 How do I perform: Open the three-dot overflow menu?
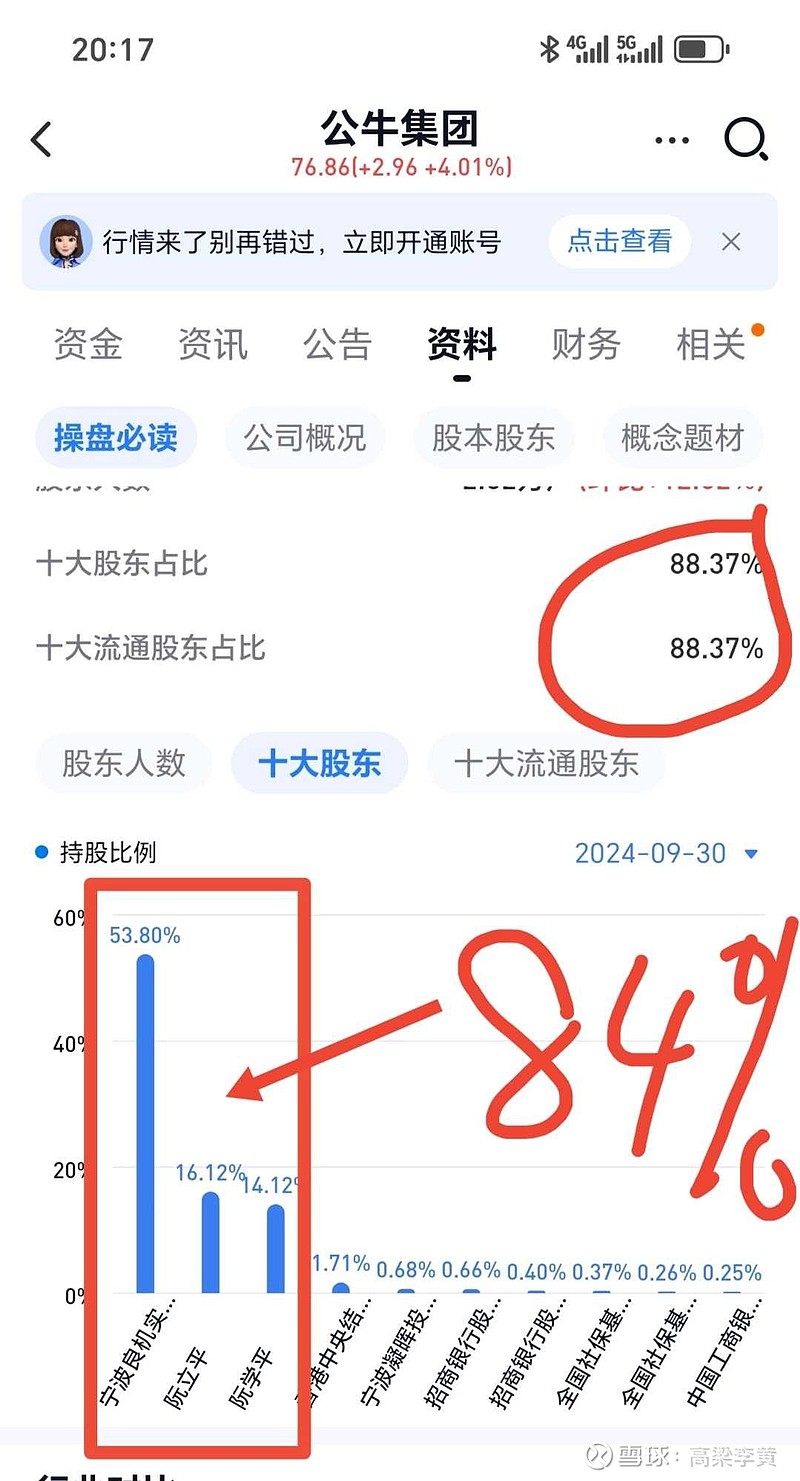(672, 140)
